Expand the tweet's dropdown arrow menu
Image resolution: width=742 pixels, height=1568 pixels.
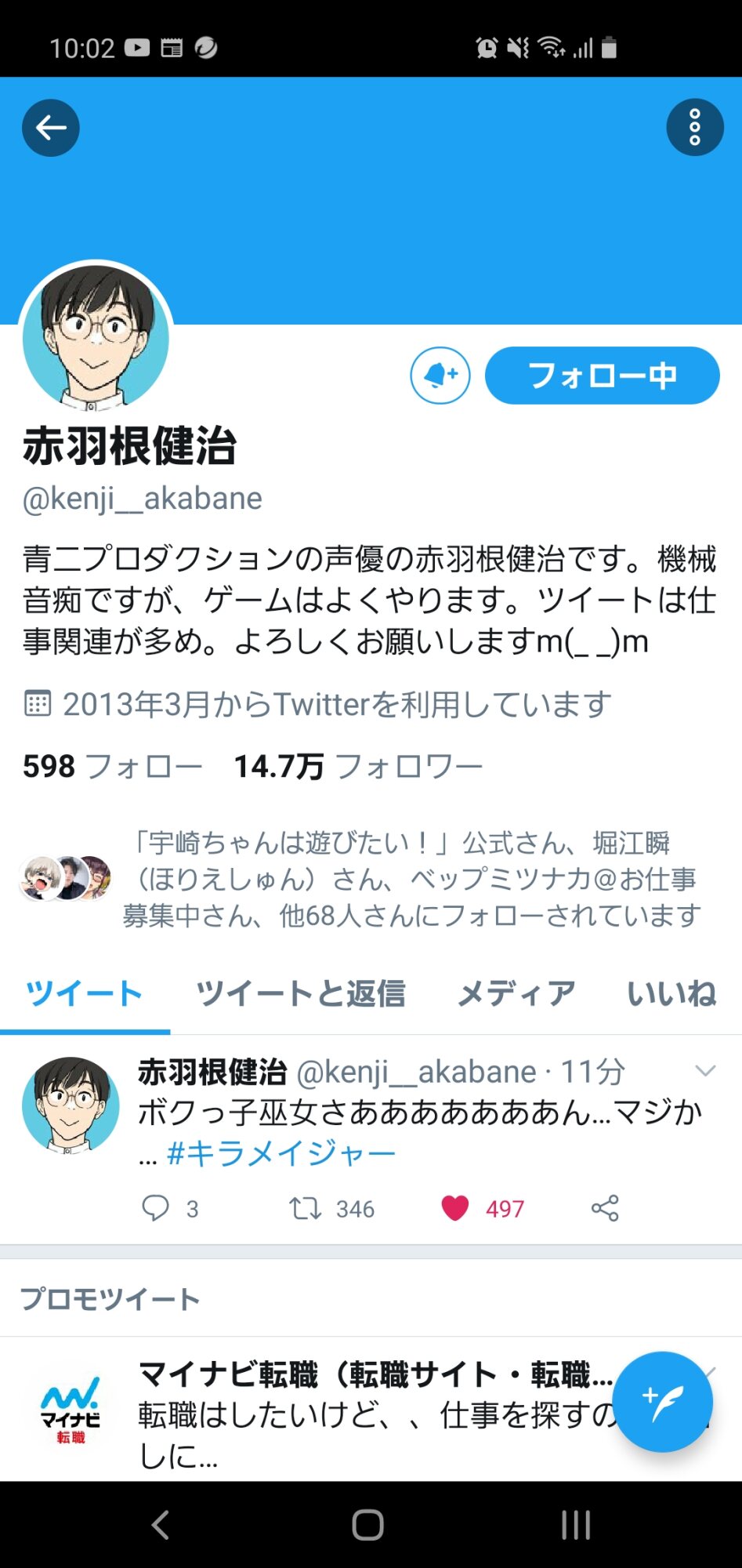point(705,1071)
